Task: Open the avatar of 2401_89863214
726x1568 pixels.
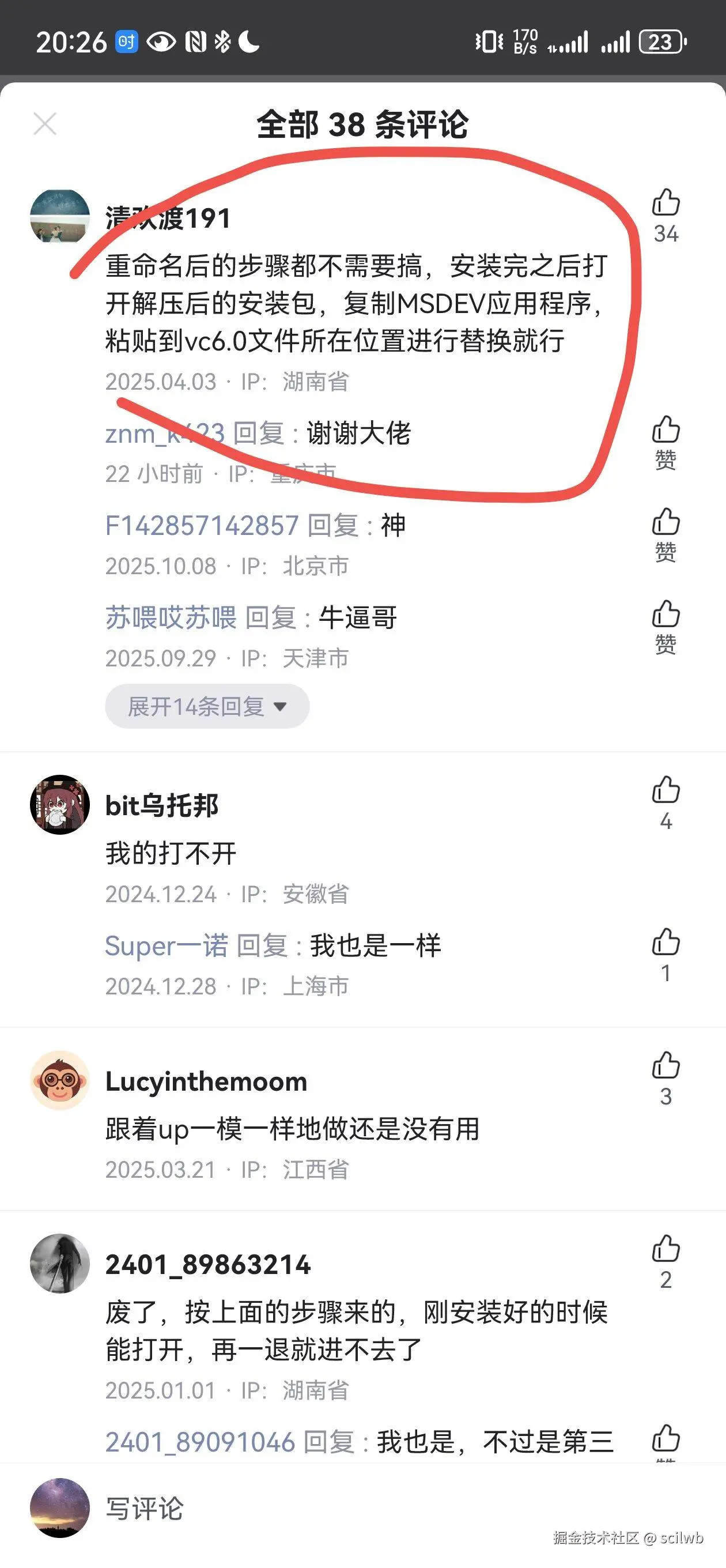Action: [x=60, y=1264]
